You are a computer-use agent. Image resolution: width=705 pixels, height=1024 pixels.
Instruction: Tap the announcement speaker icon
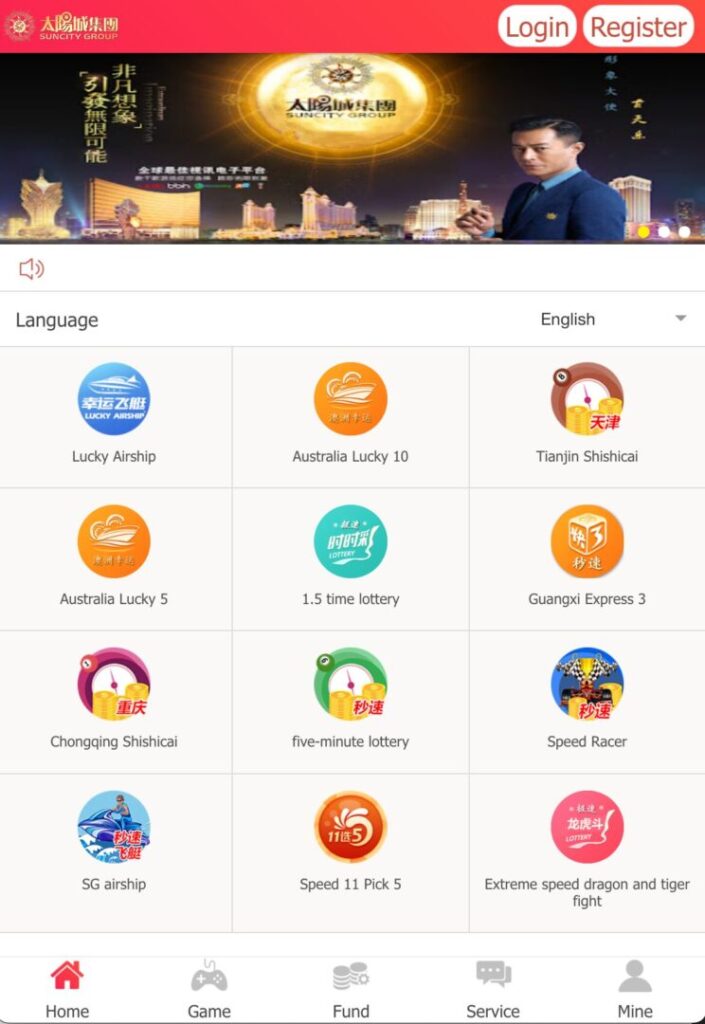point(32,268)
